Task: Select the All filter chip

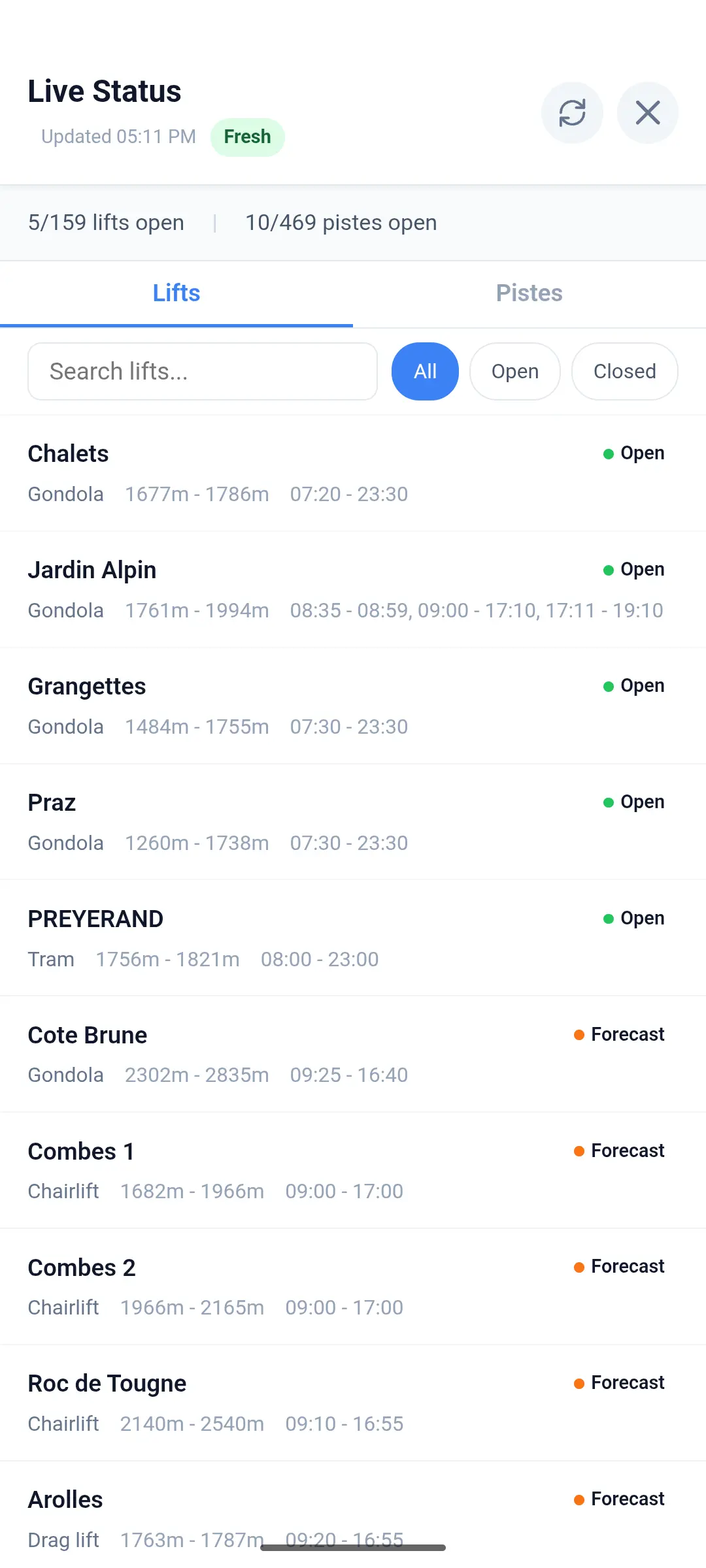Action: pos(425,371)
